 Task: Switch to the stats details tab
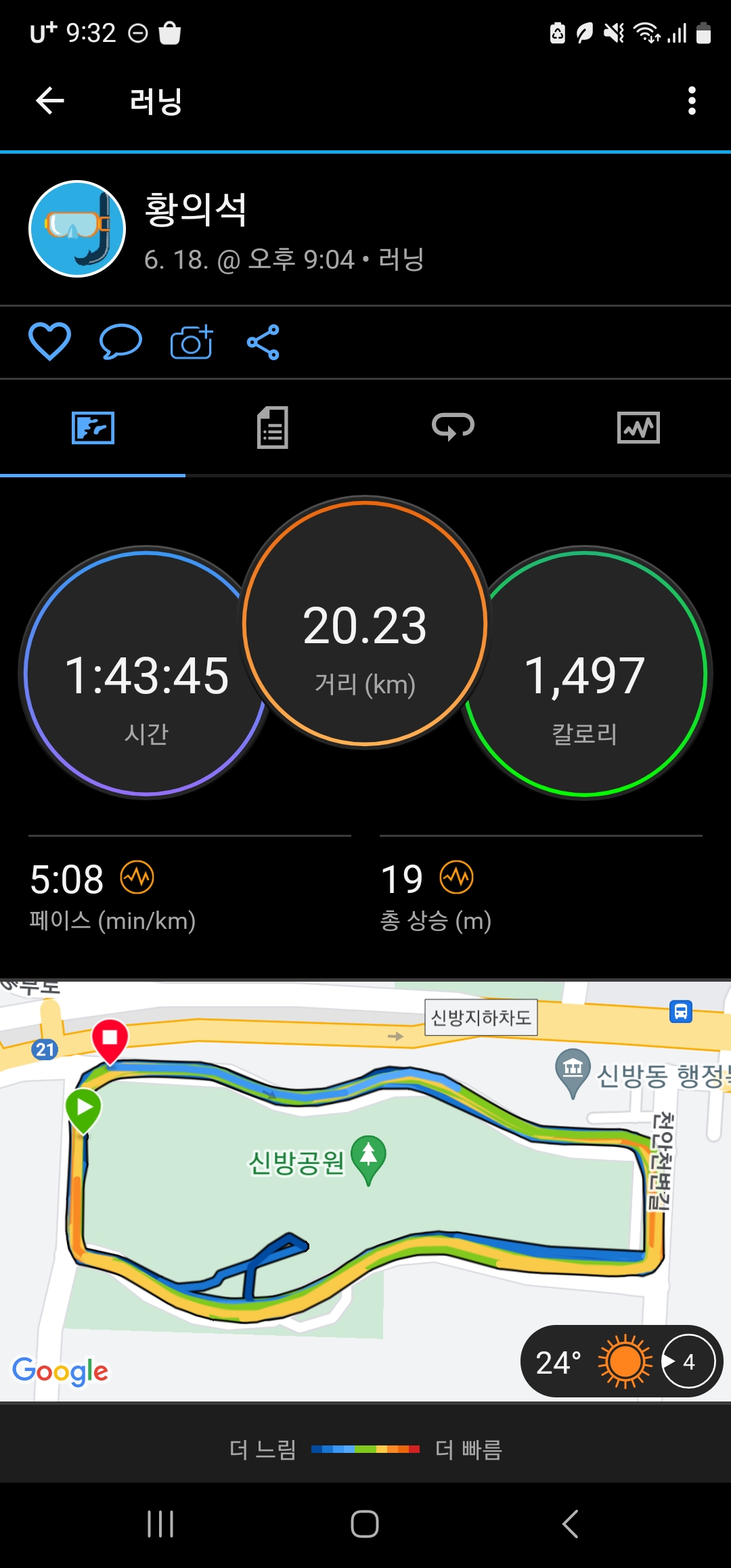[x=273, y=427]
